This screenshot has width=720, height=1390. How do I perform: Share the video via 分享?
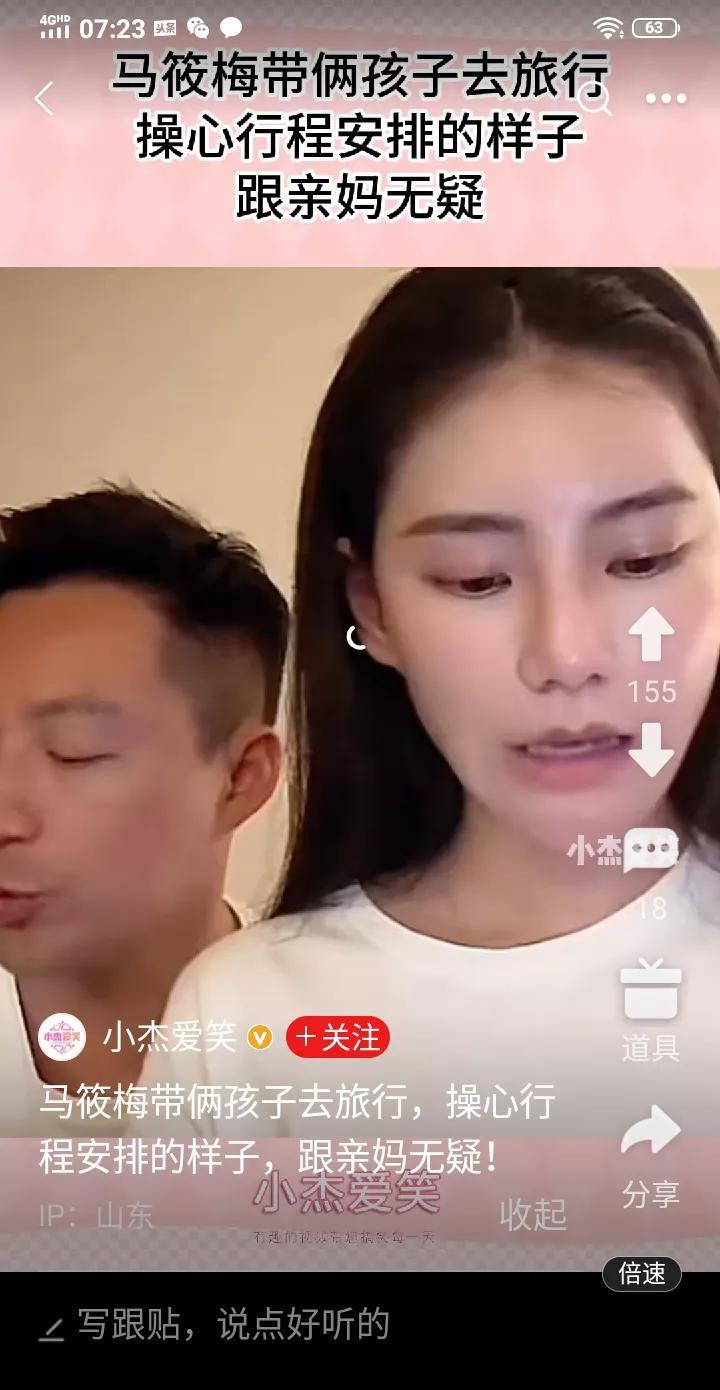[x=651, y=1133]
